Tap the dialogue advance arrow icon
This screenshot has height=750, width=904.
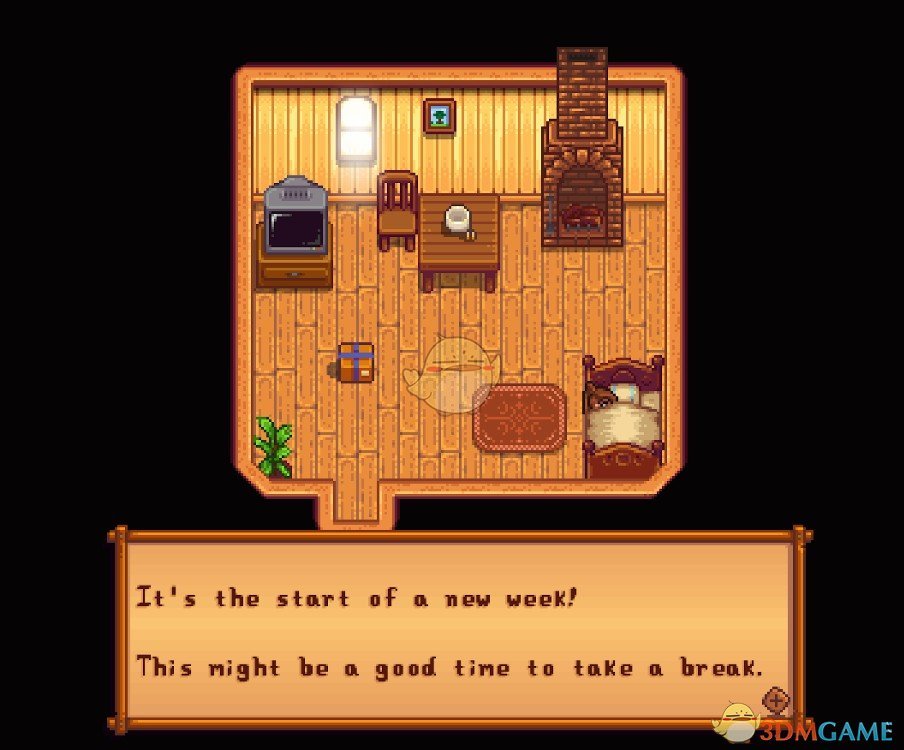777,699
